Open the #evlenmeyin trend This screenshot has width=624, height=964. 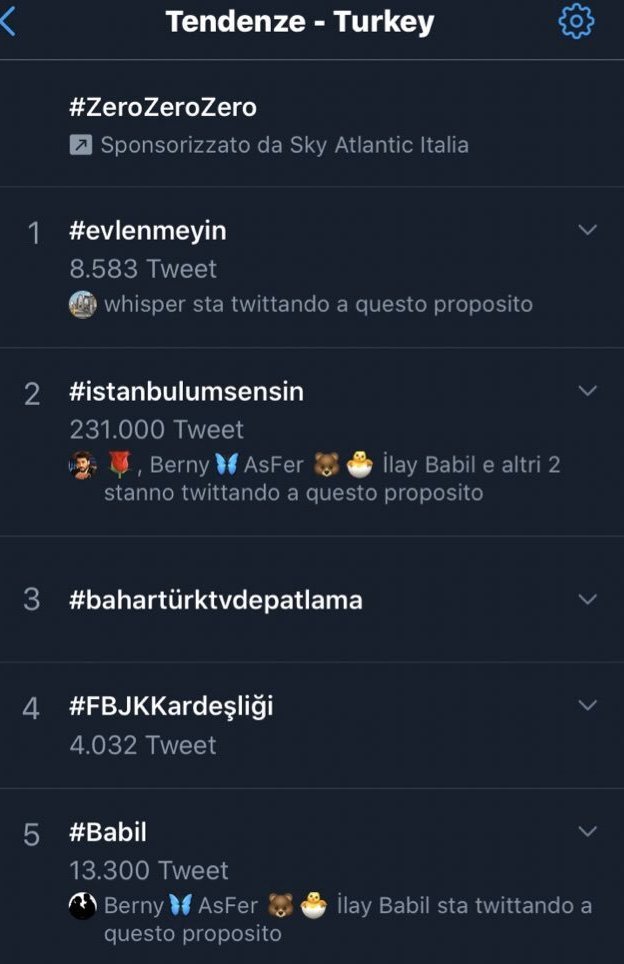[148, 231]
